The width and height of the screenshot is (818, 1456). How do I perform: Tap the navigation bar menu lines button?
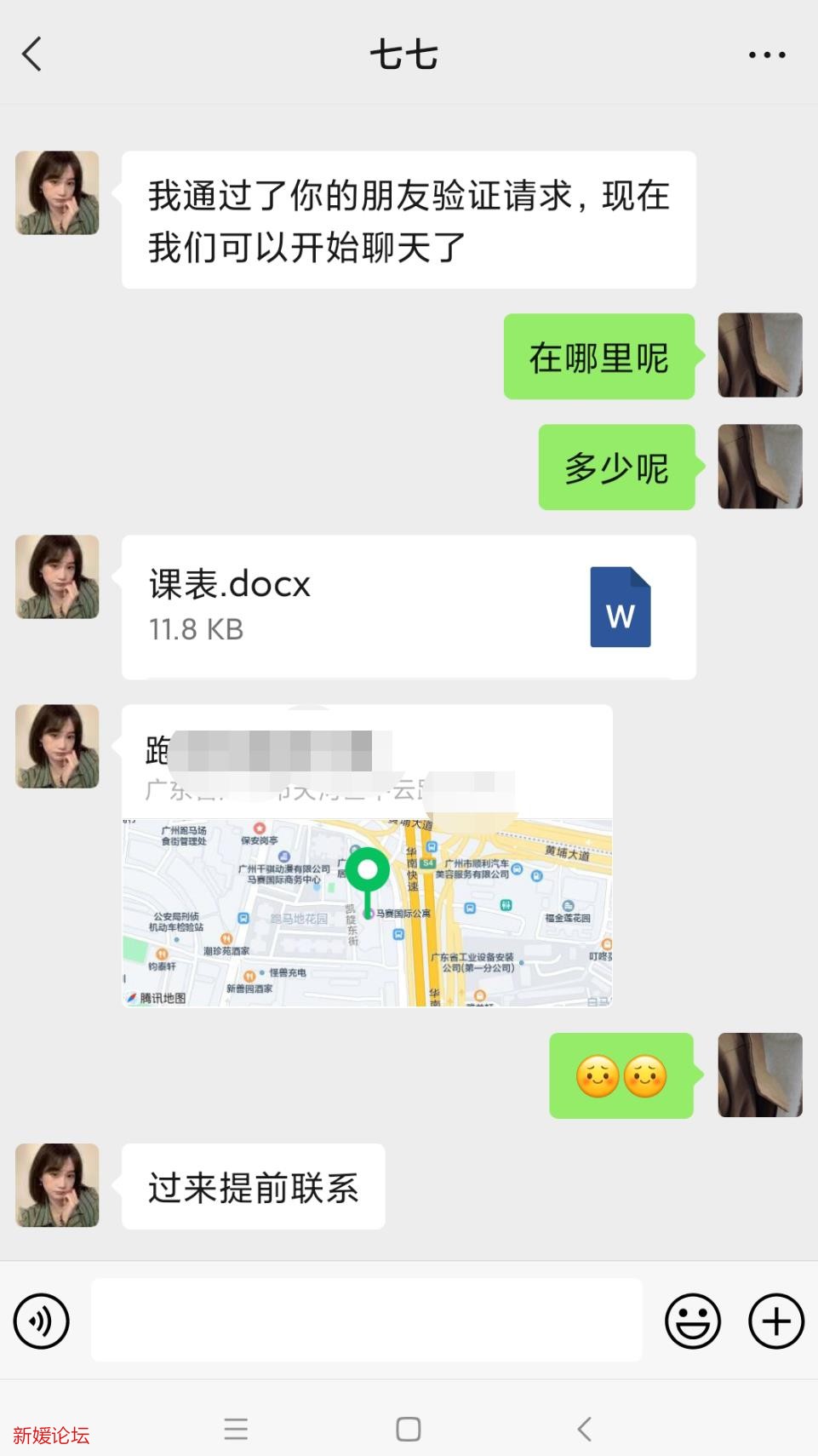coord(237,1430)
